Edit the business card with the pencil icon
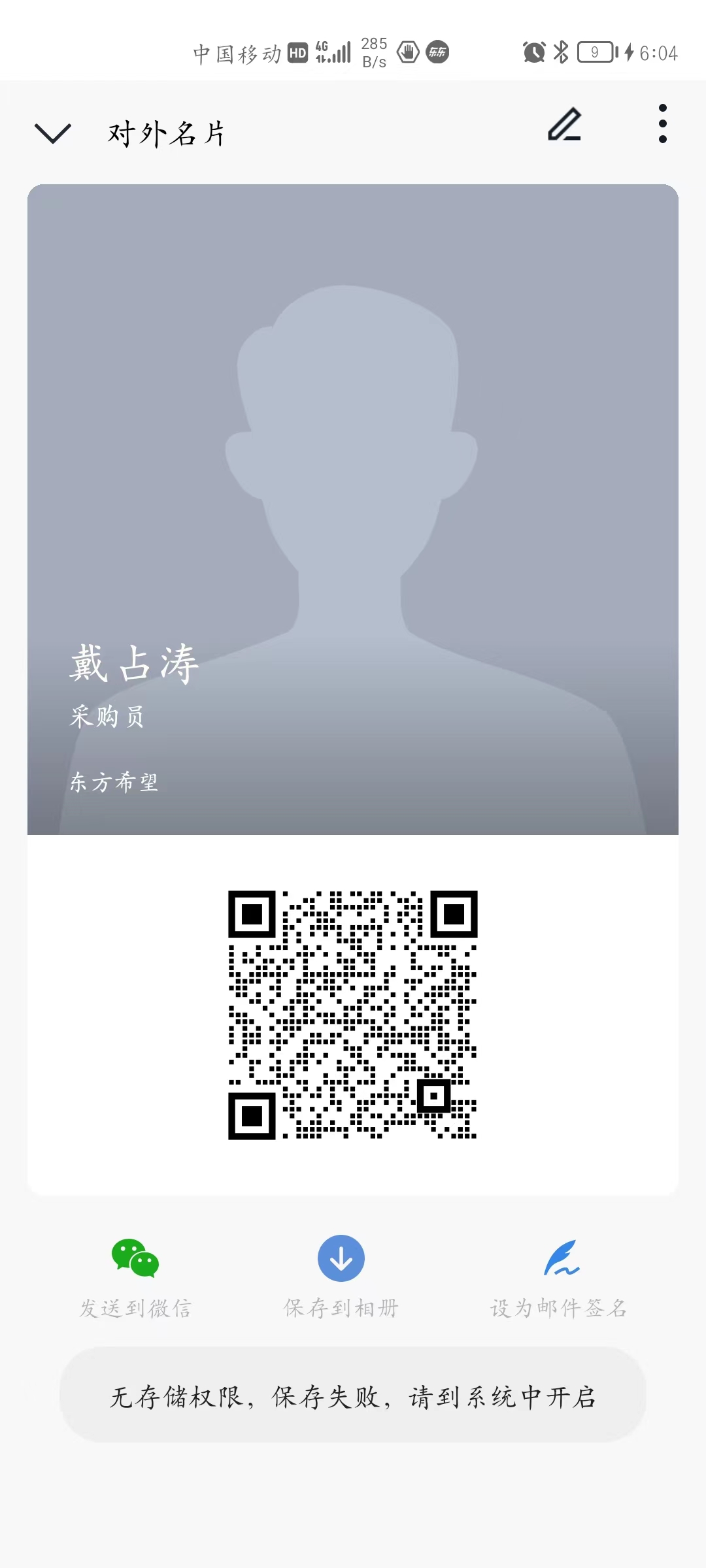Viewport: 706px width, 1568px height. [x=564, y=124]
